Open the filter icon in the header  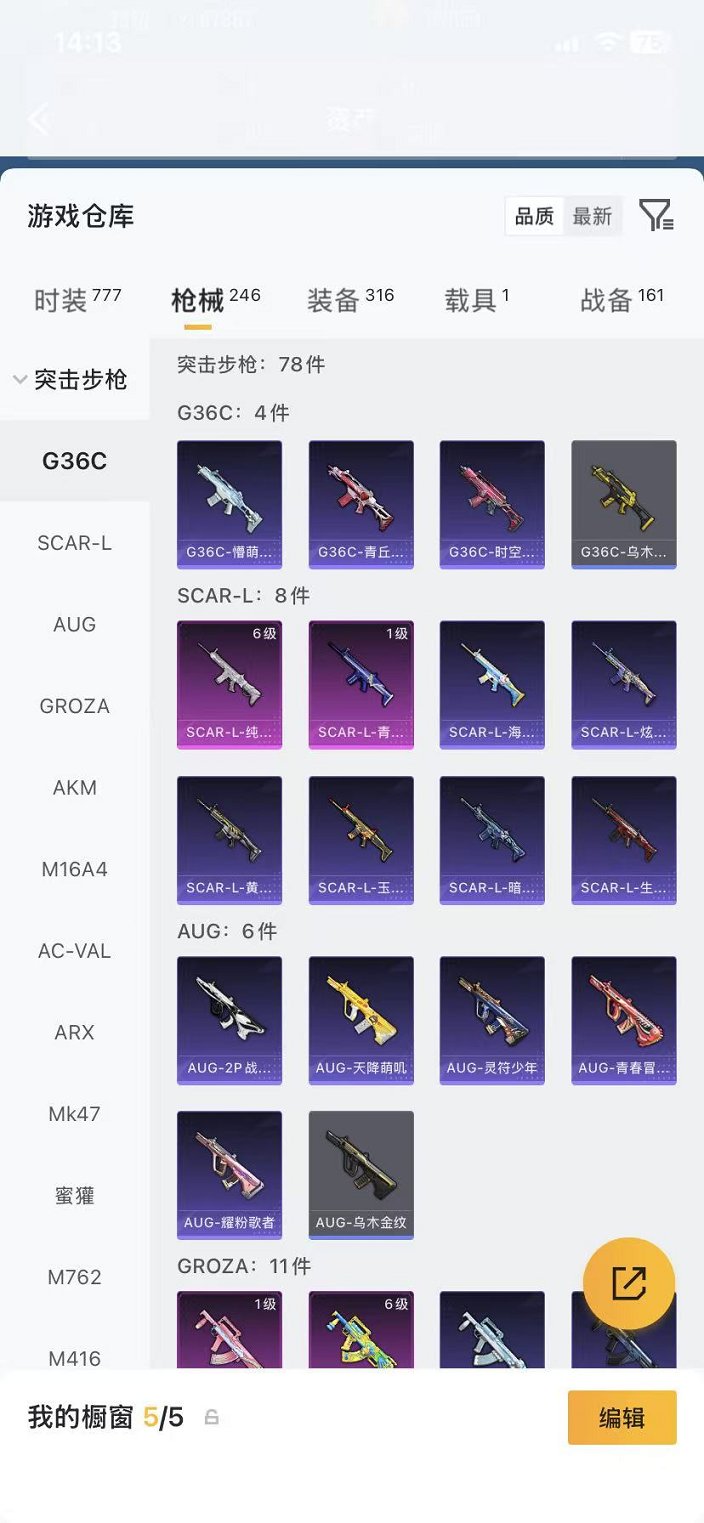coord(656,215)
